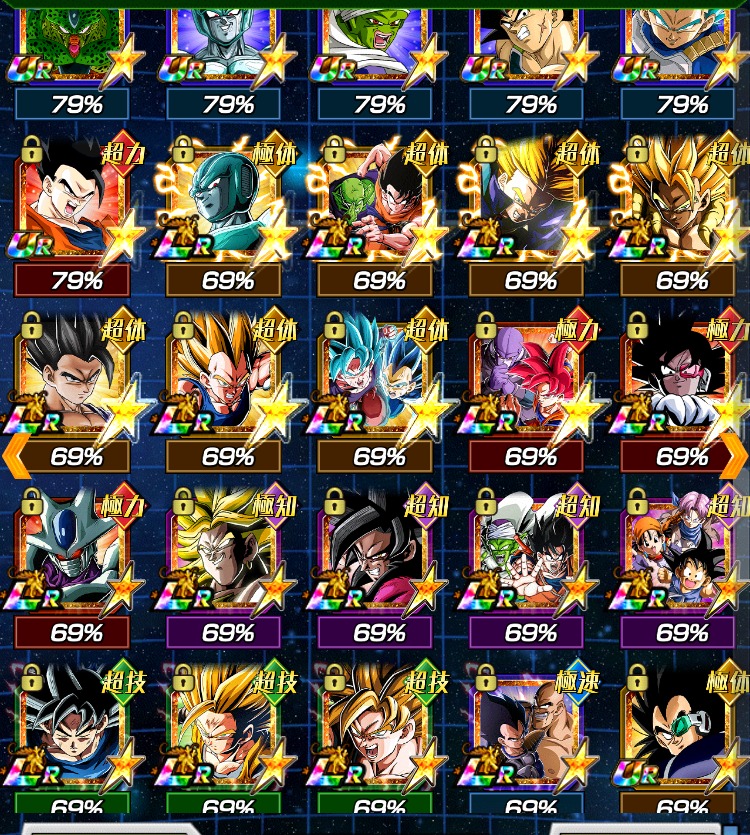This screenshot has height=835, width=750.
Task: Go to the previous page with left arrow
Action: [x=15, y=455]
